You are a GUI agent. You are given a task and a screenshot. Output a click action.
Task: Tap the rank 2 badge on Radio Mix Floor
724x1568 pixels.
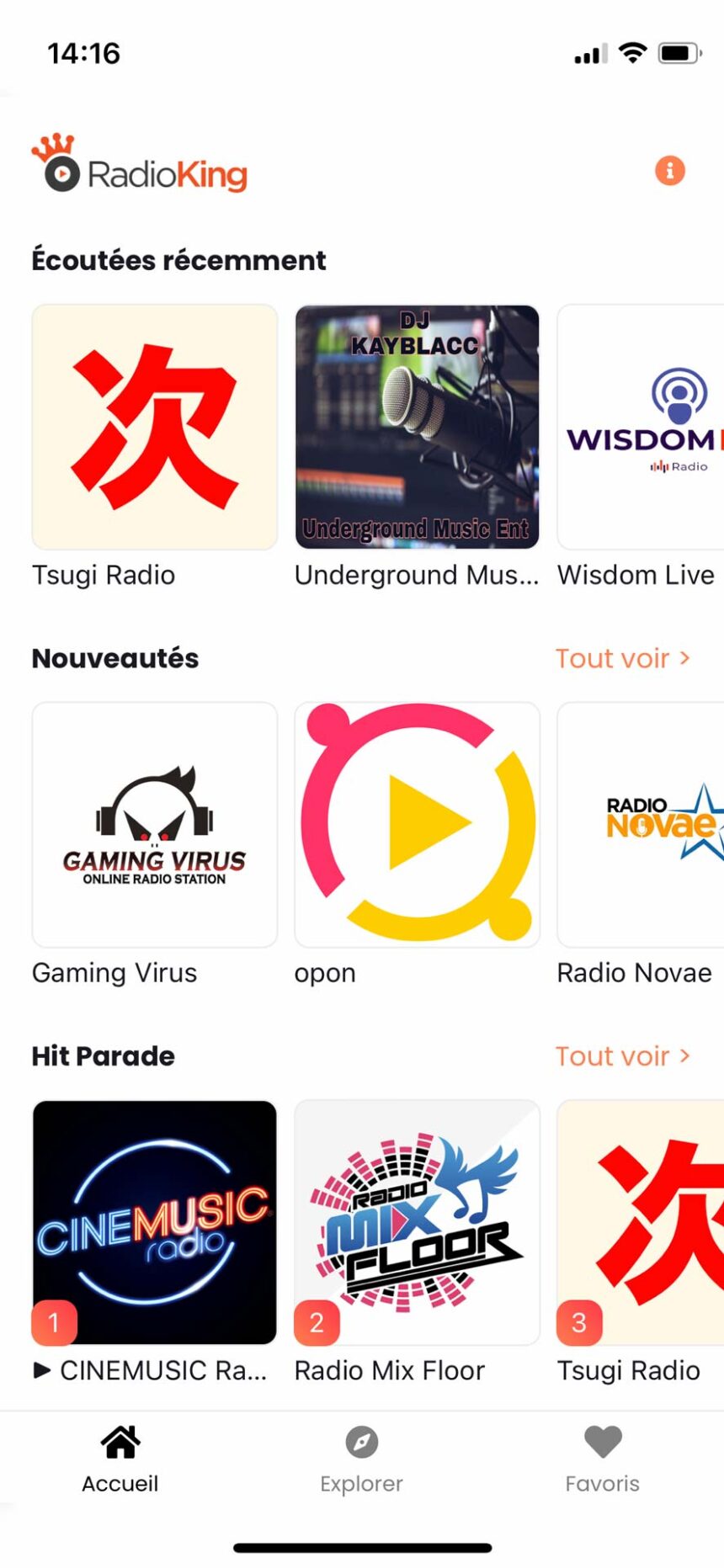[316, 1322]
